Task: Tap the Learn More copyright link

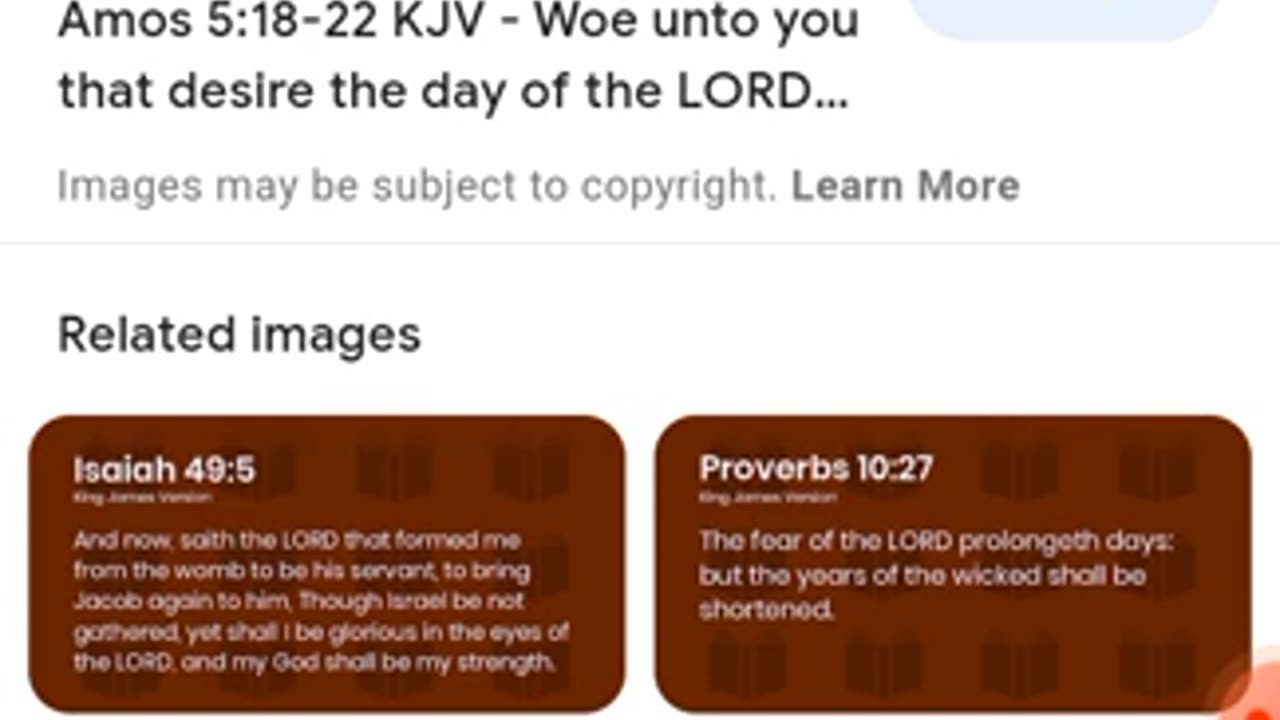Action: click(x=905, y=185)
